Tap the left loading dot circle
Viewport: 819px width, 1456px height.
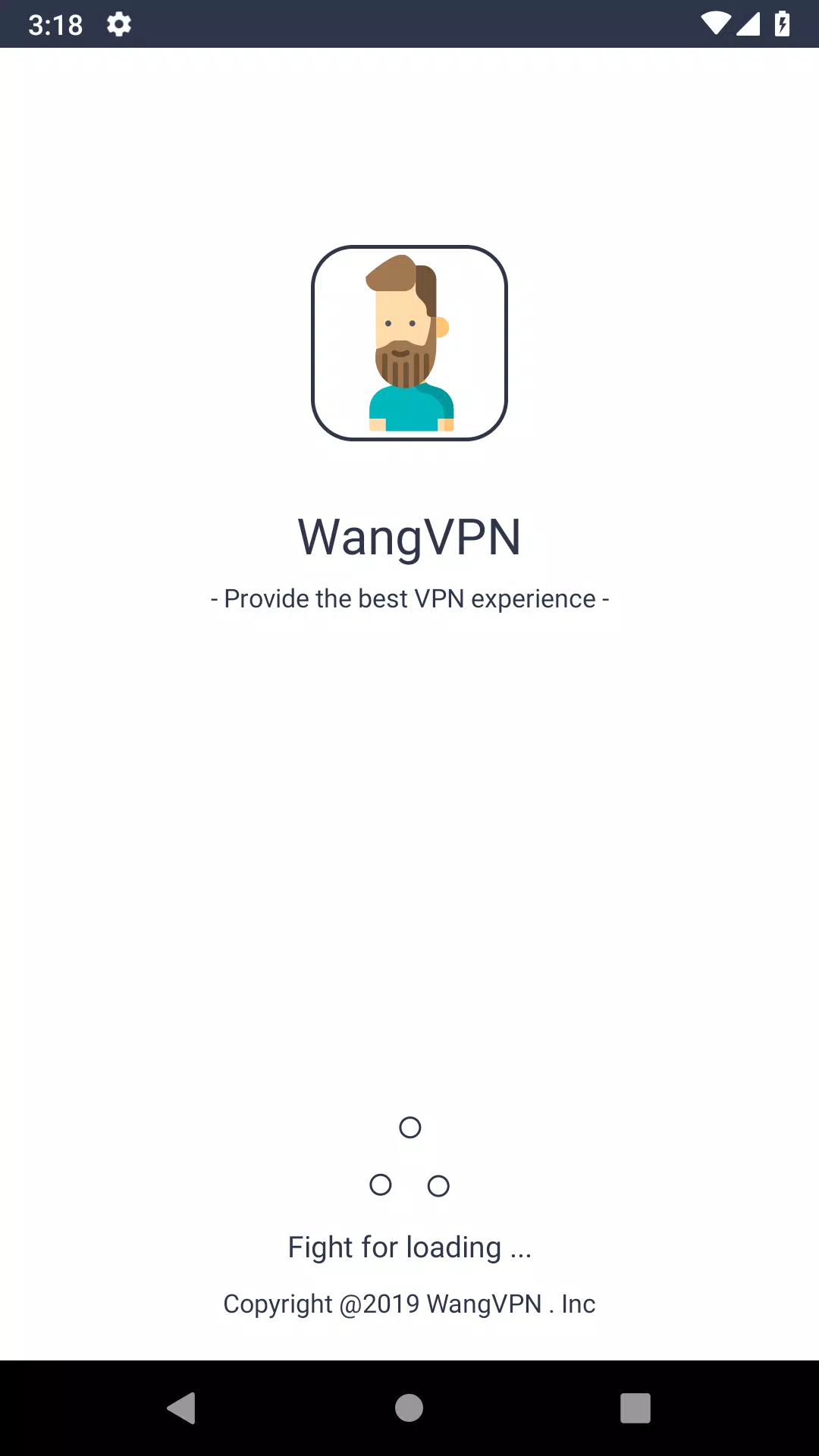381,1185
